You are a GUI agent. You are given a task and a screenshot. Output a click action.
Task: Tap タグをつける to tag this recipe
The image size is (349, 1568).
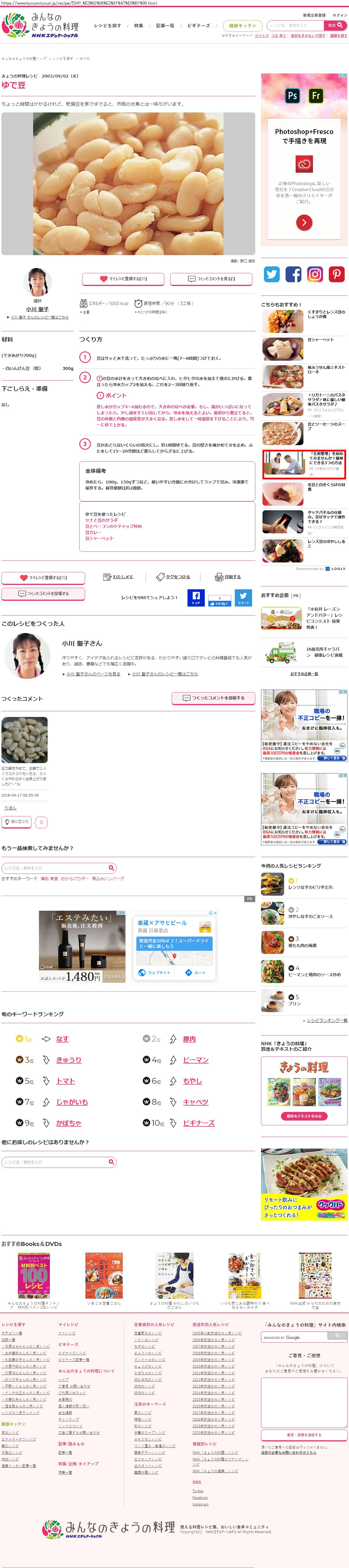pyautogui.click(x=173, y=577)
